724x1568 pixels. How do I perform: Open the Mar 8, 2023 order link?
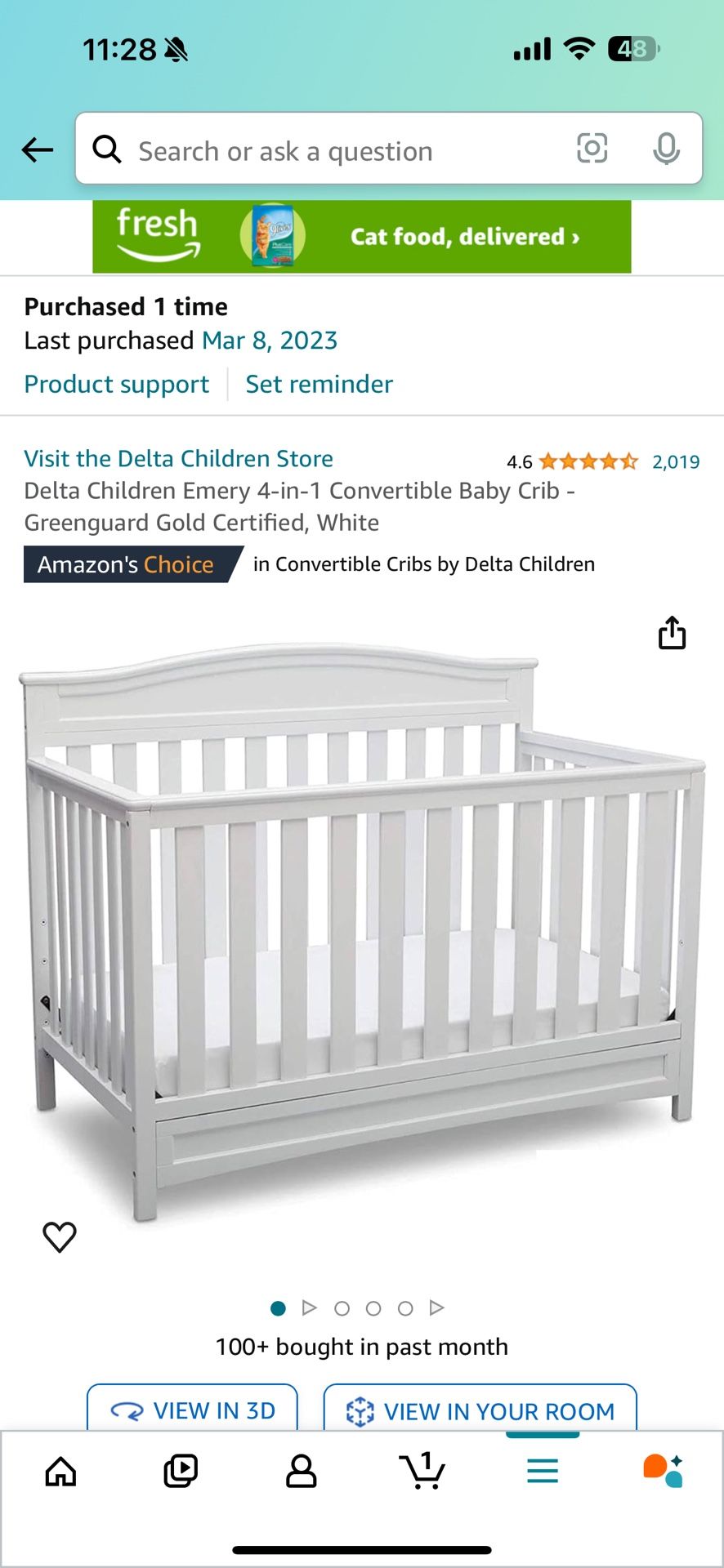[270, 341]
